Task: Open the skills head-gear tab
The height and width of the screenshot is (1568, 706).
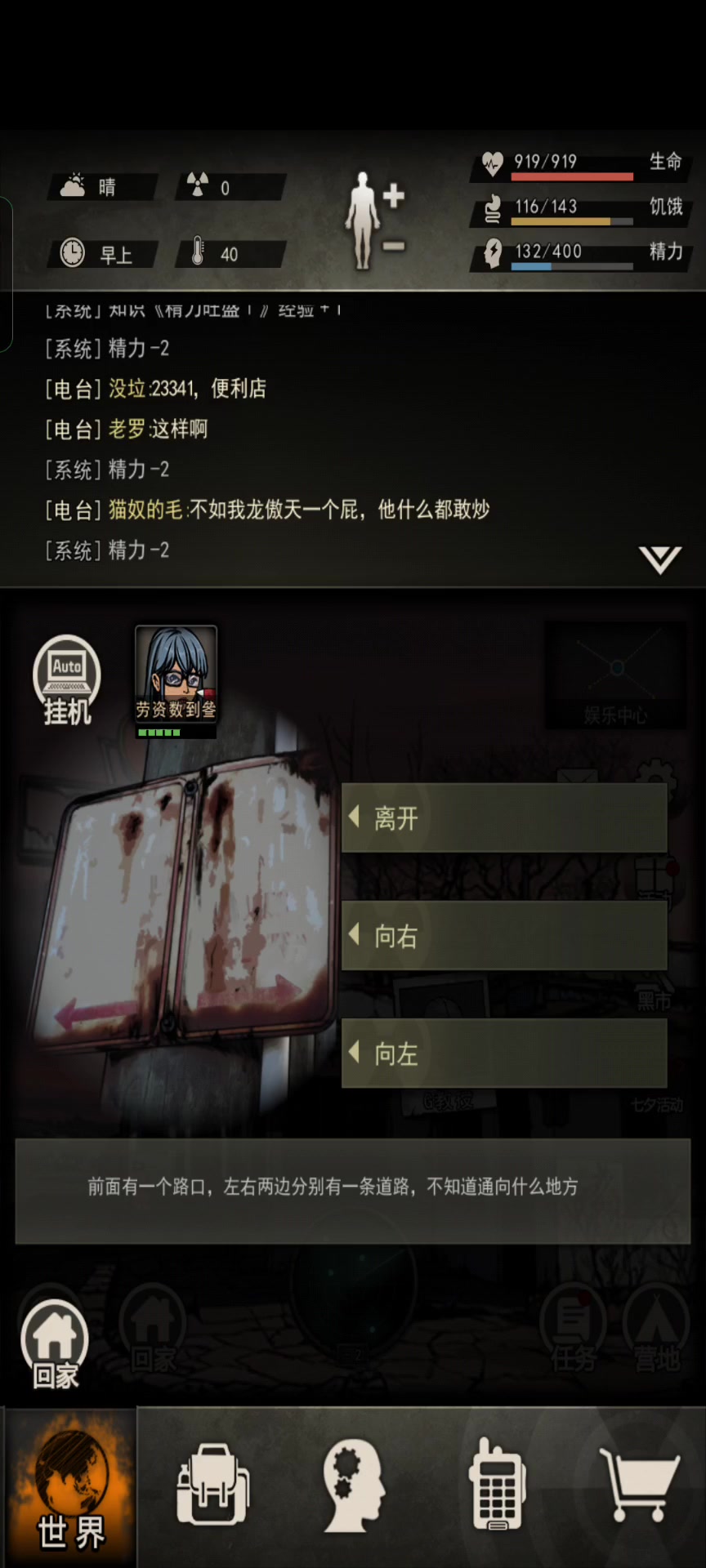Action: tap(353, 1486)
